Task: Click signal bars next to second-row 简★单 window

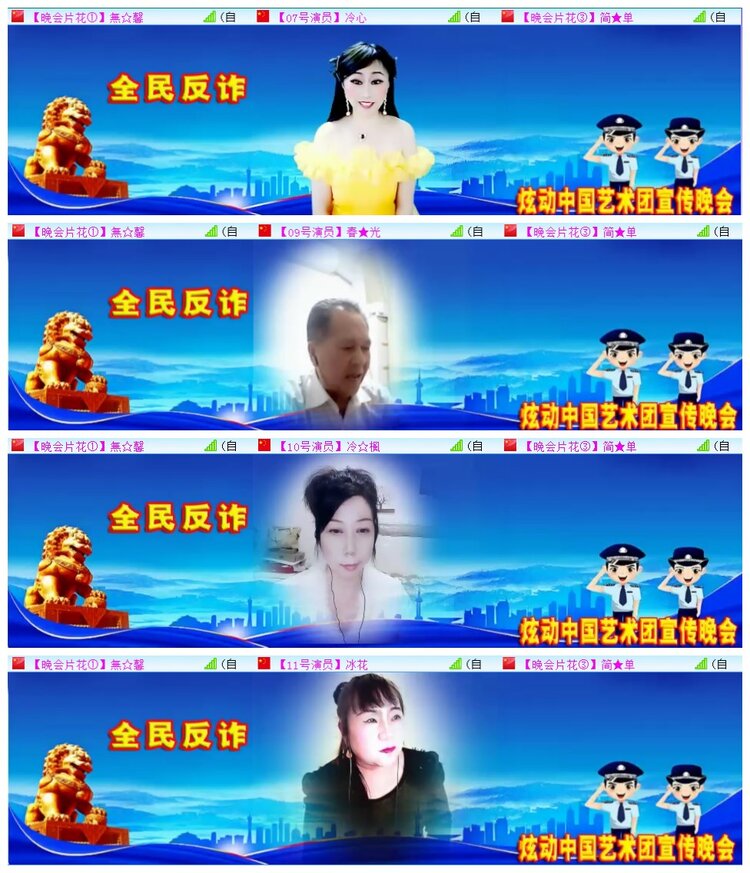Action: [700, 234]
